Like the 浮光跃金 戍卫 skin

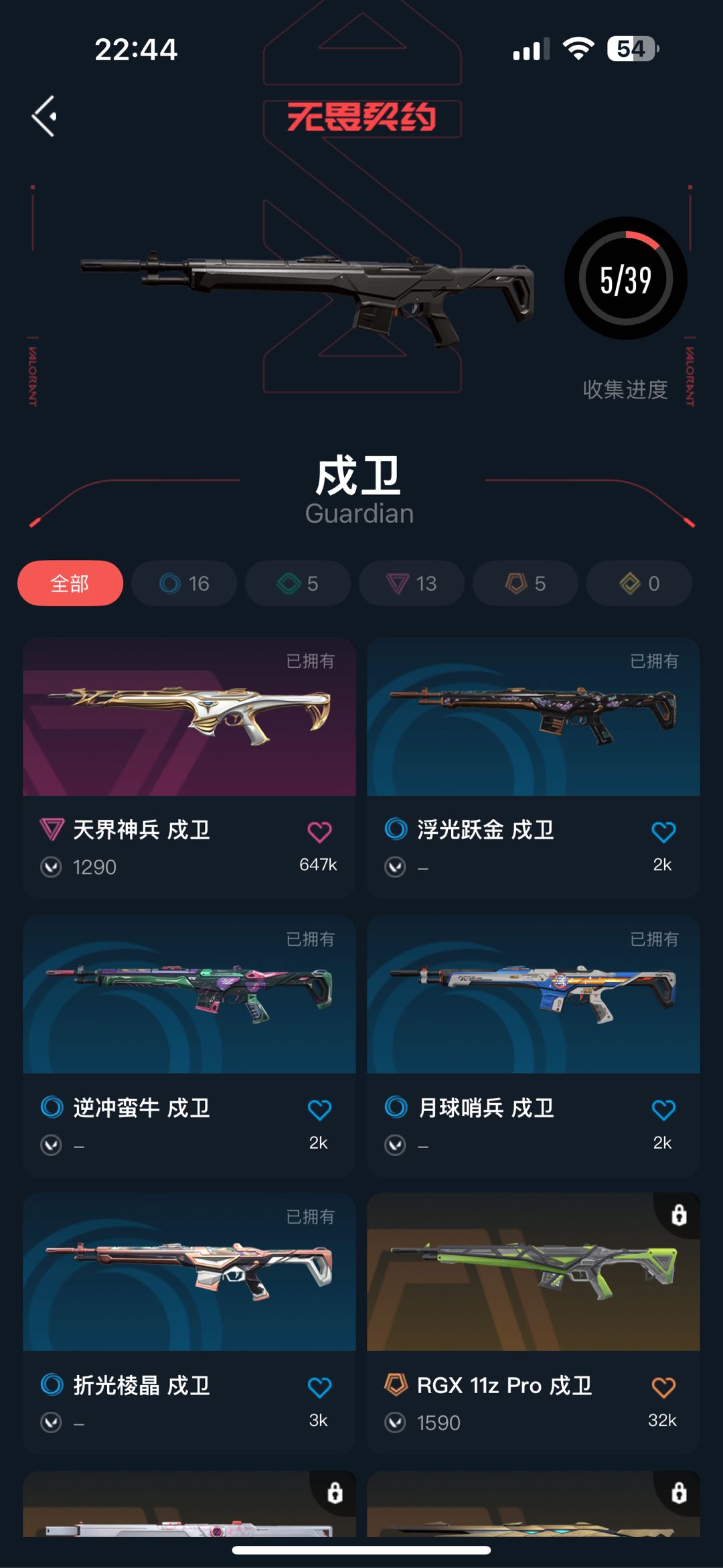(x=663, y=832)
